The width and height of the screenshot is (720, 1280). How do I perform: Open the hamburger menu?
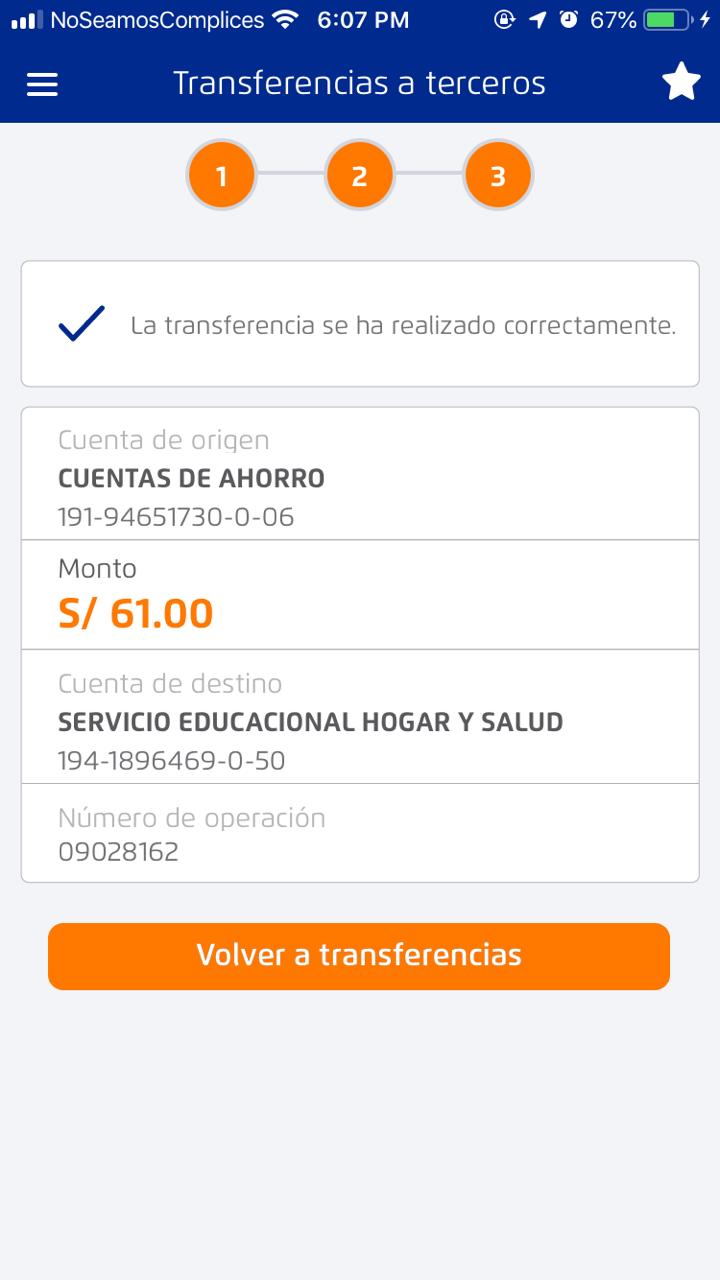coord(42,84)
